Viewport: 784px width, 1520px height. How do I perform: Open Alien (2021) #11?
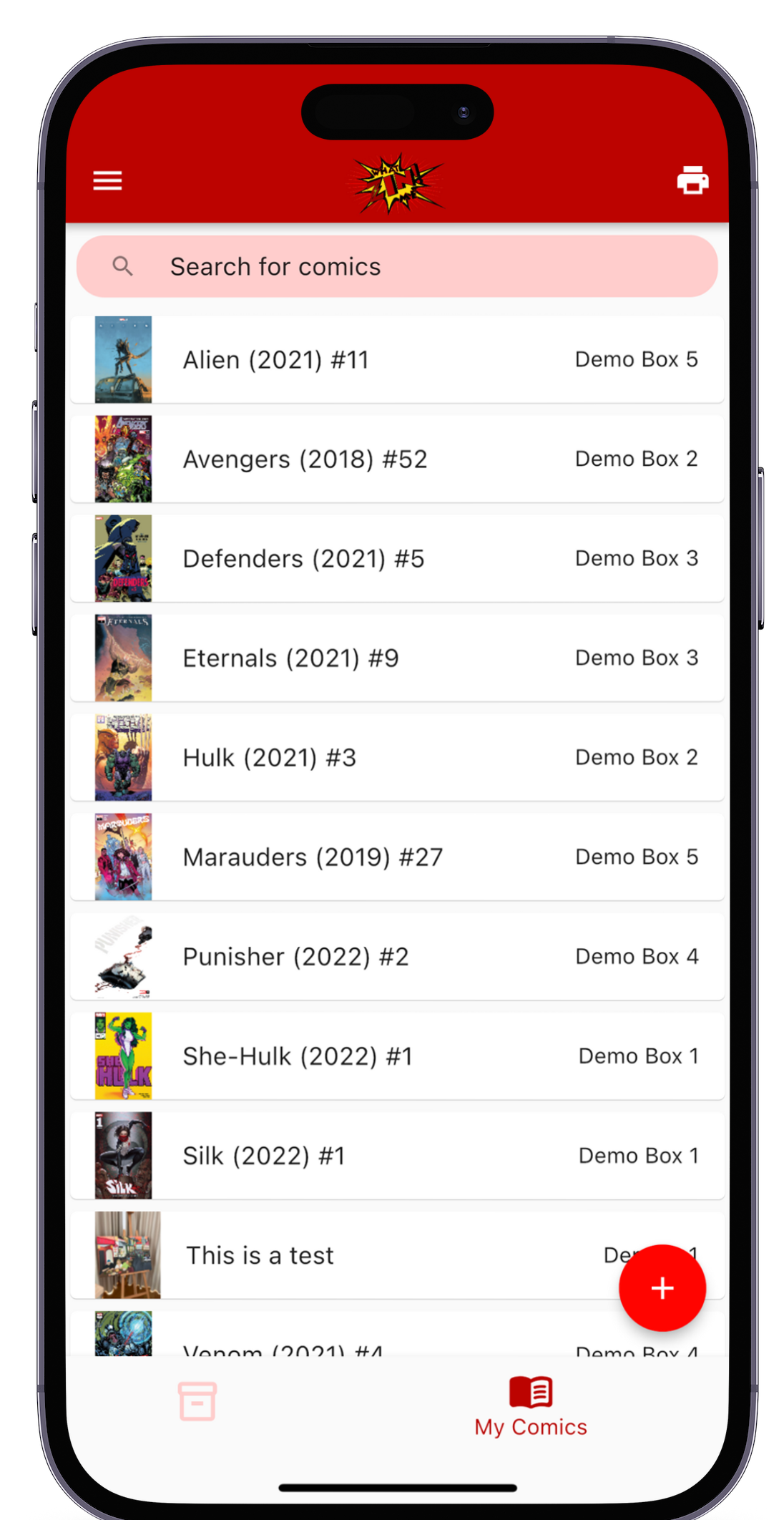[397, 359]
